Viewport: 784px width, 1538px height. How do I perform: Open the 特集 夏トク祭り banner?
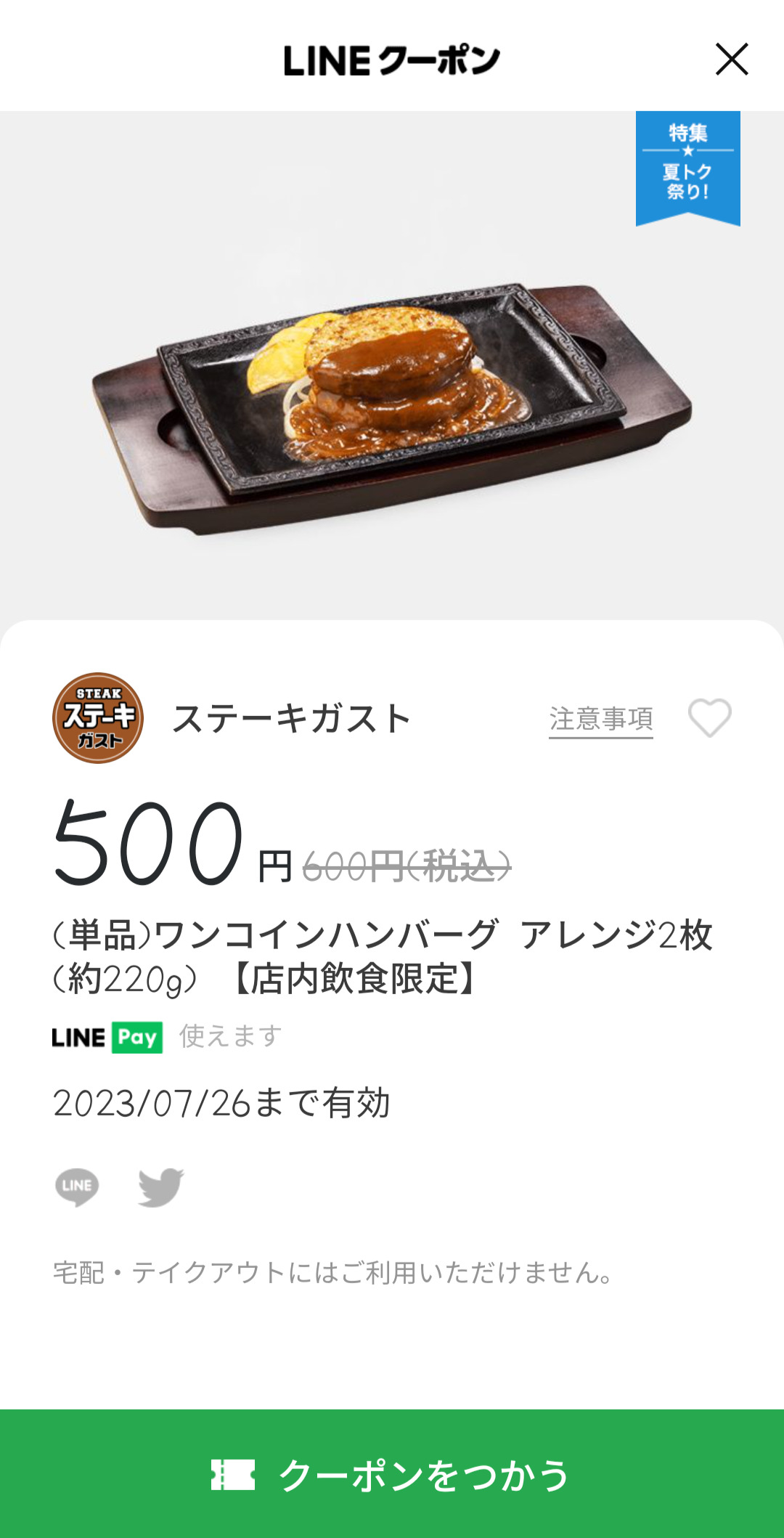687,166
